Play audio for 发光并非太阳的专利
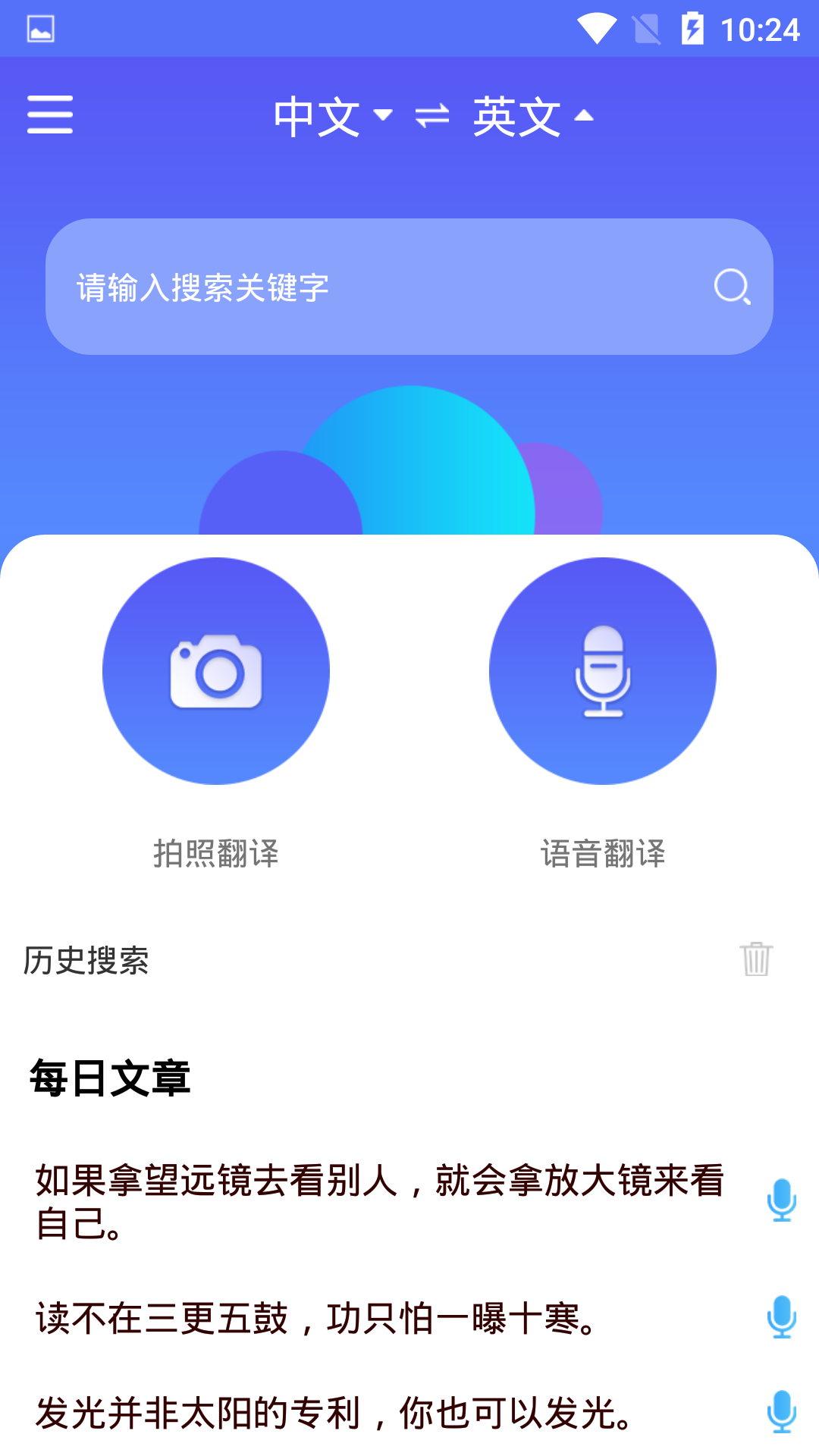Image resolution: width=819 pixels, height=1456 pixels. pos(781,1412)
